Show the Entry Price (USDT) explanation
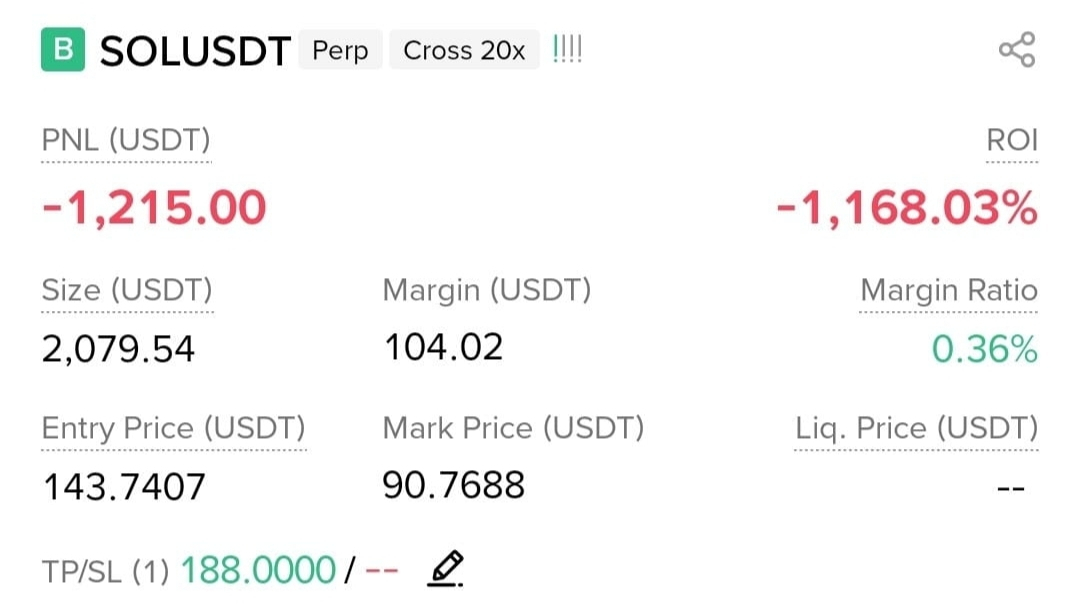This screenshot has width=1080, height=606. pyautogui.click(x=173, y=429)
